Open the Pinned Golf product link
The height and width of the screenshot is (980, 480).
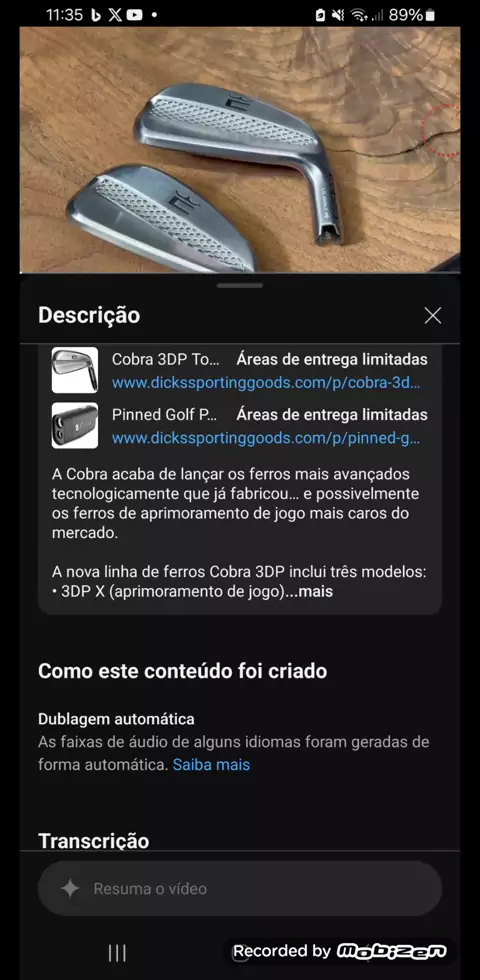pos(266,438)
